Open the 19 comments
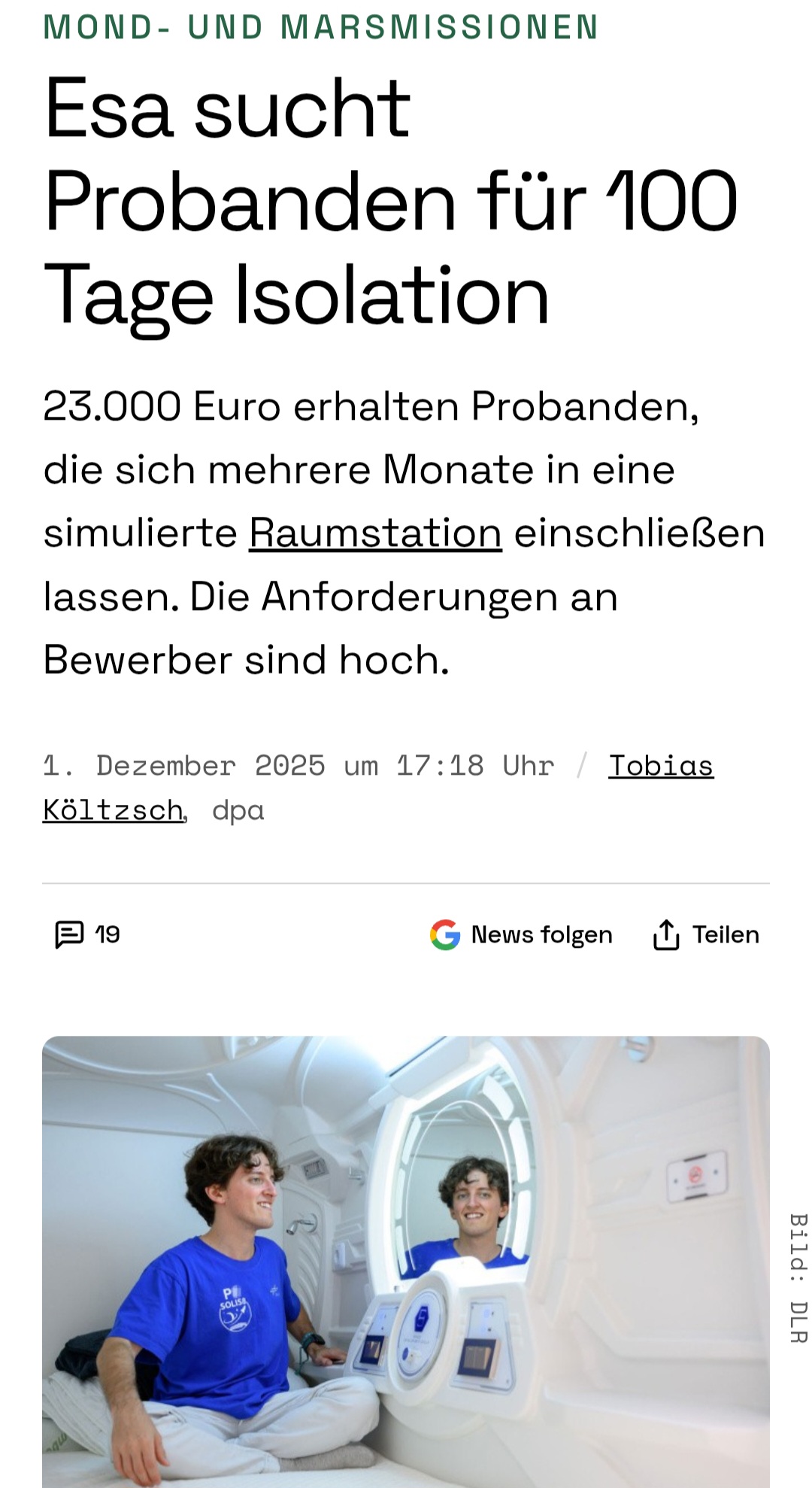This screenshot has width=812, height=1488. point(87,934)
